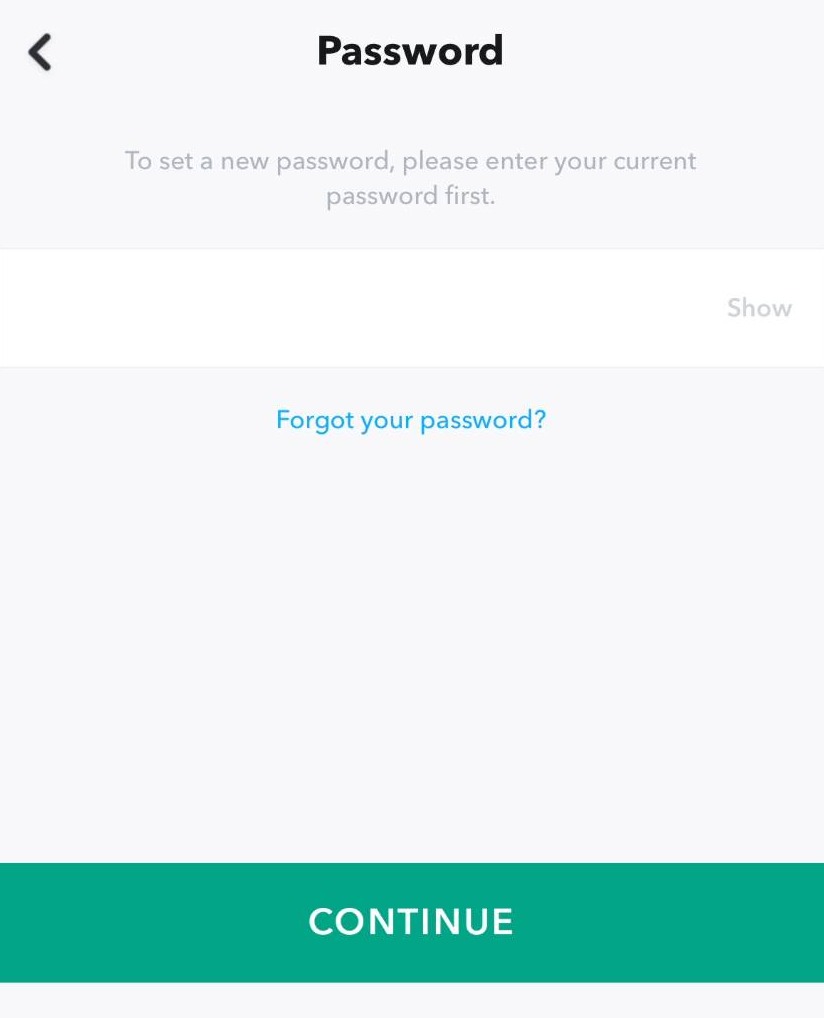Tap the CONTINUE button

point(411,921)
